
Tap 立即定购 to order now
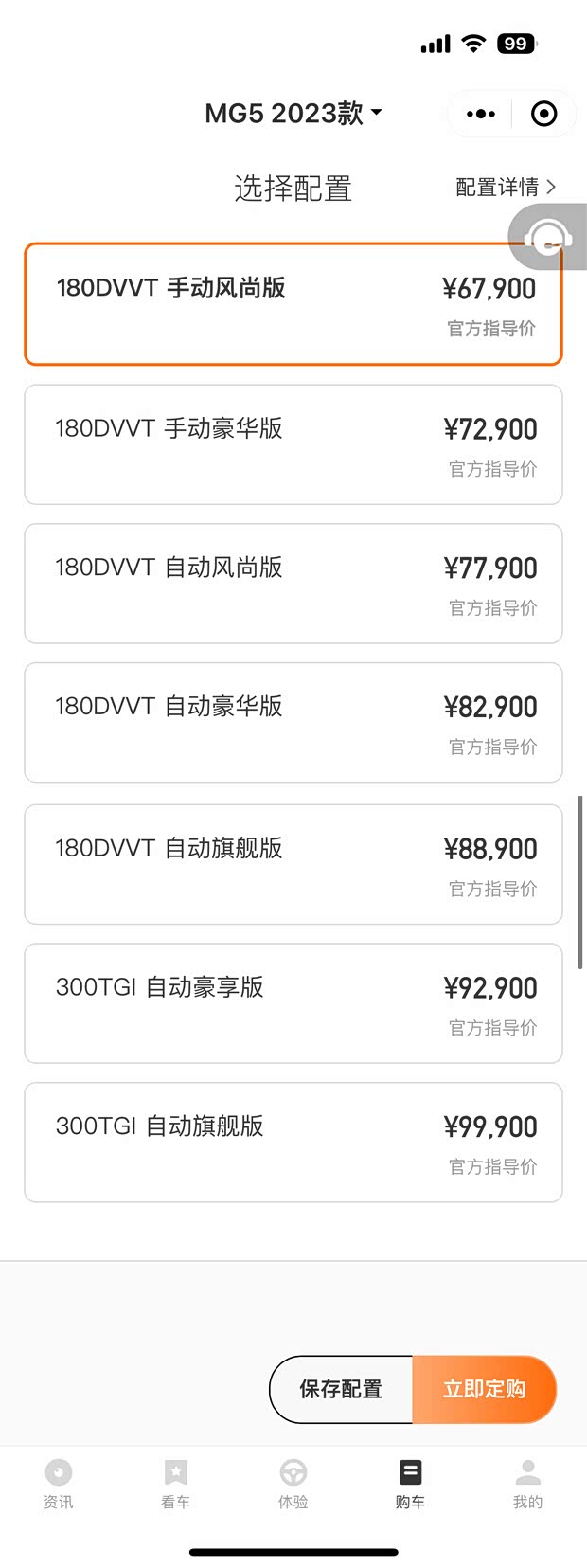(x=484, y=1389)
